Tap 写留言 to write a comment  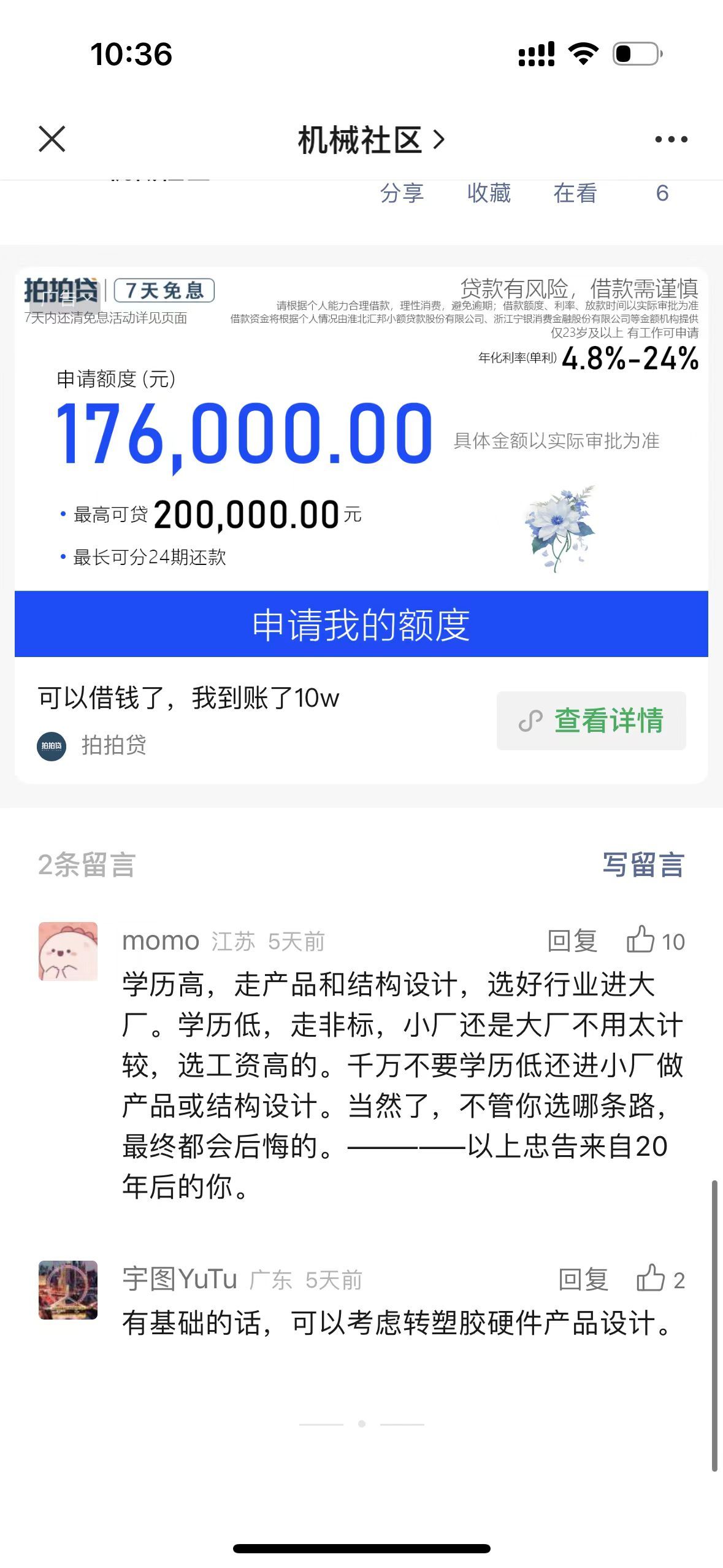[x=643, y=865]
